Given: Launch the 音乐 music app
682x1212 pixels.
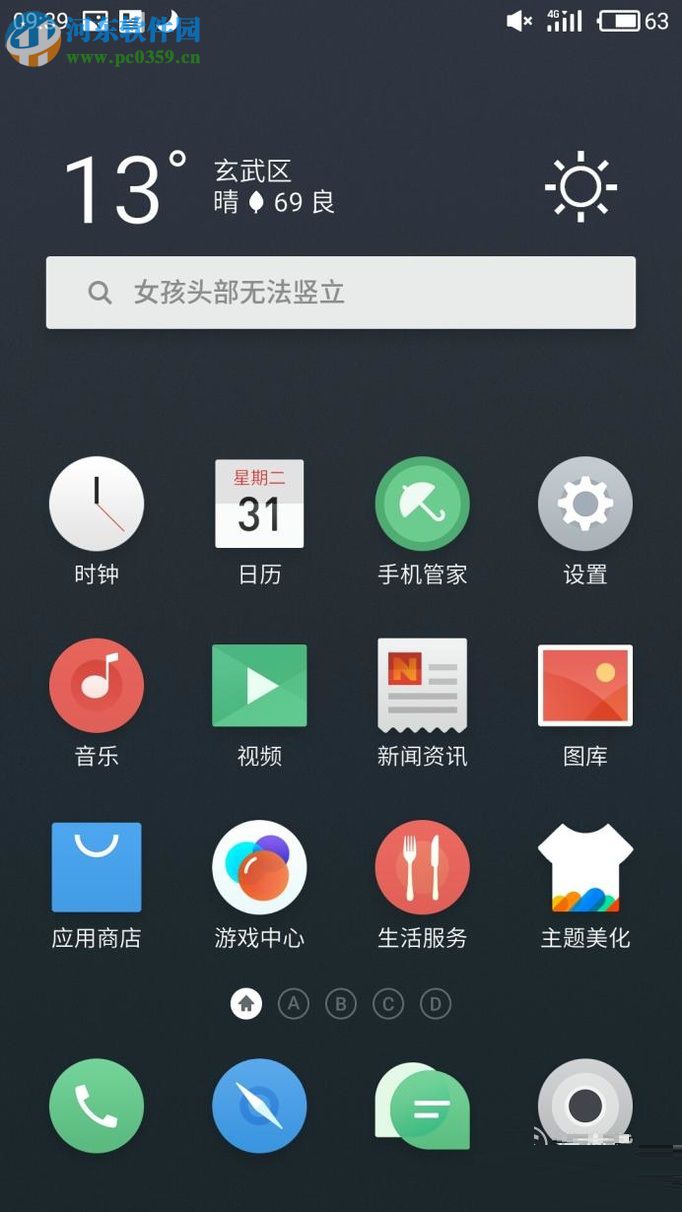Looking at the screenshot, I should pos(96,686).
